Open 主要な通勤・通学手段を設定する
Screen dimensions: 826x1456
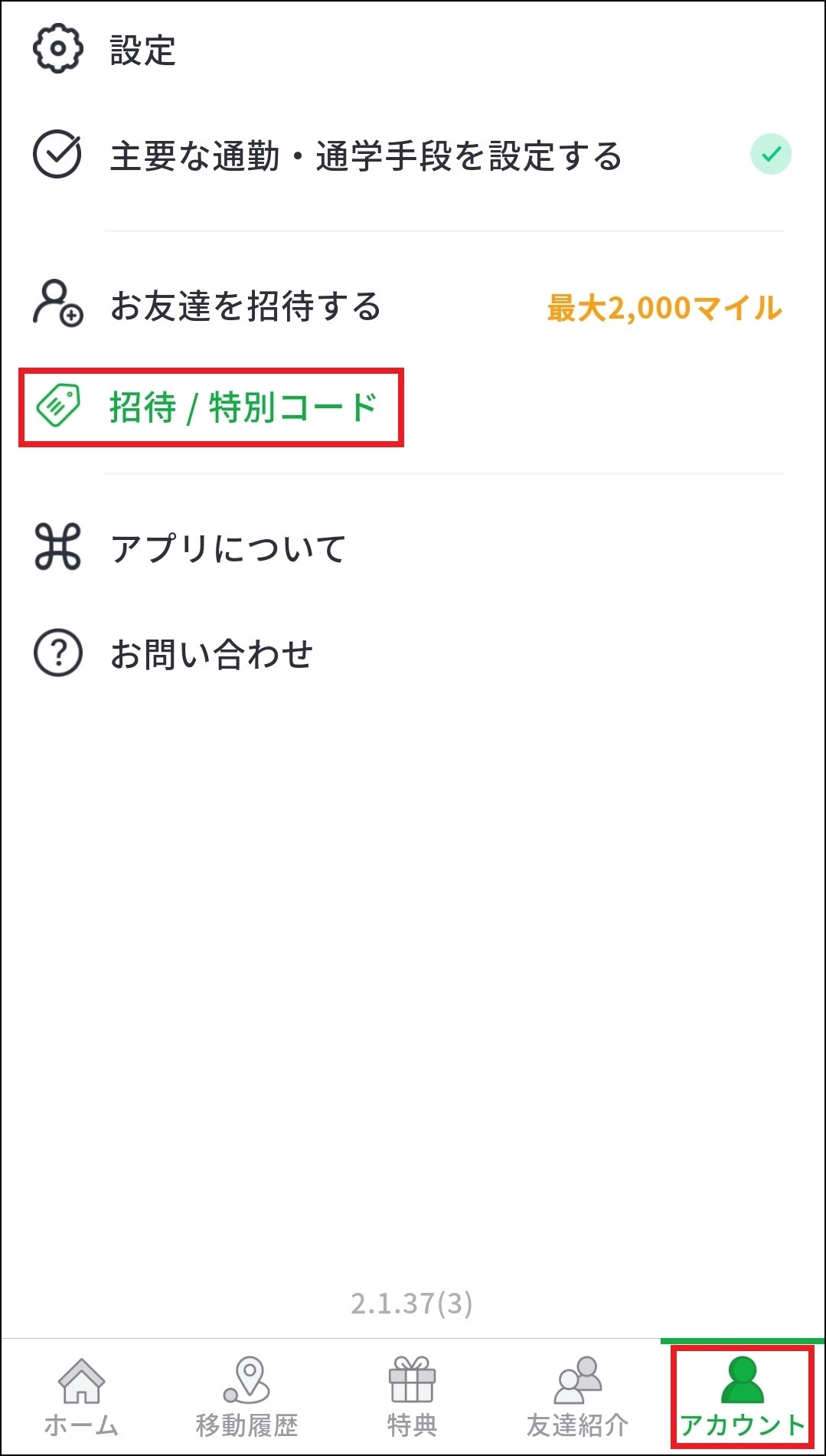pos(365,155)
